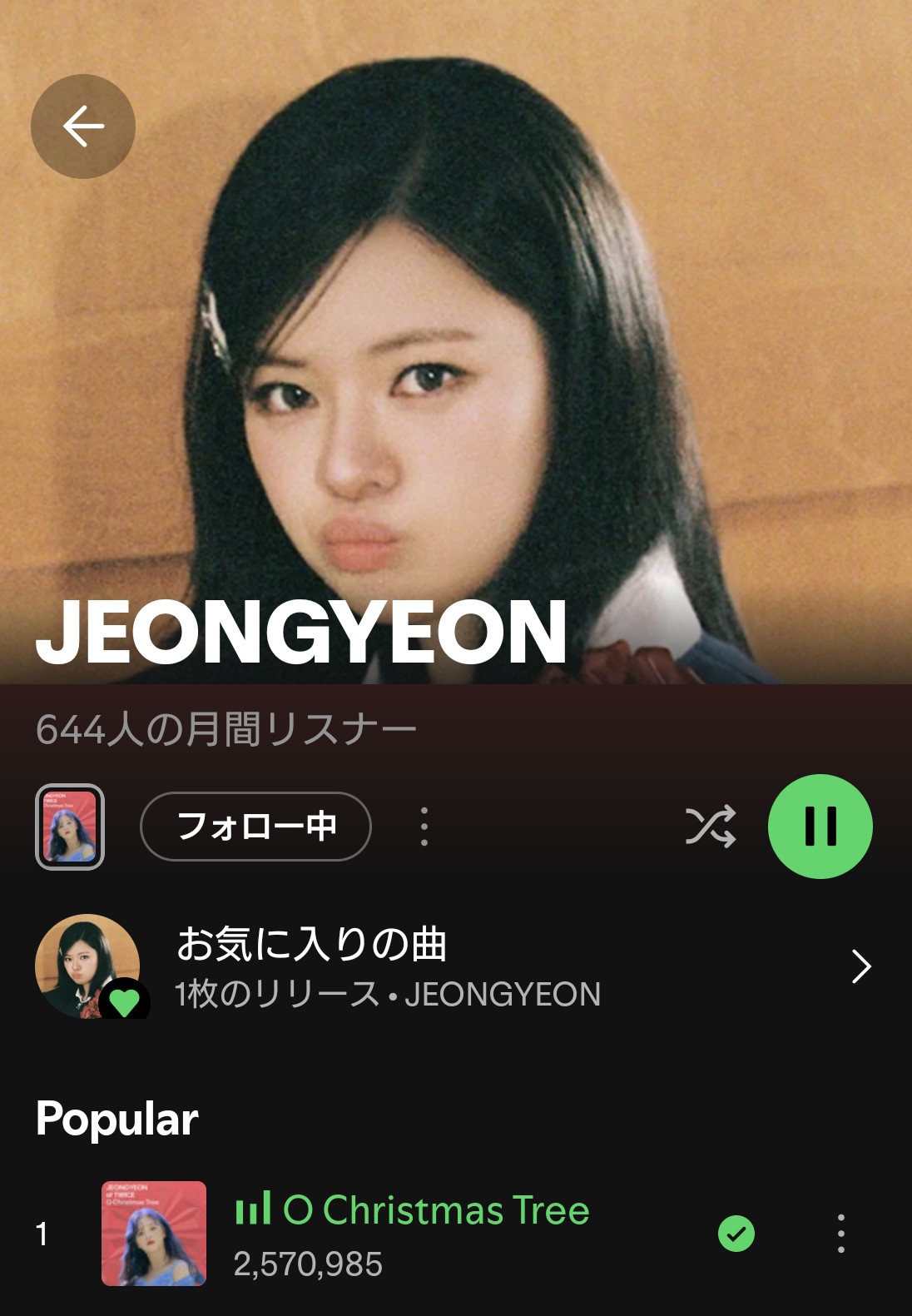Select the Popular section heading
Viewport: 912px width, 1316px height.
click(114, 1120)
